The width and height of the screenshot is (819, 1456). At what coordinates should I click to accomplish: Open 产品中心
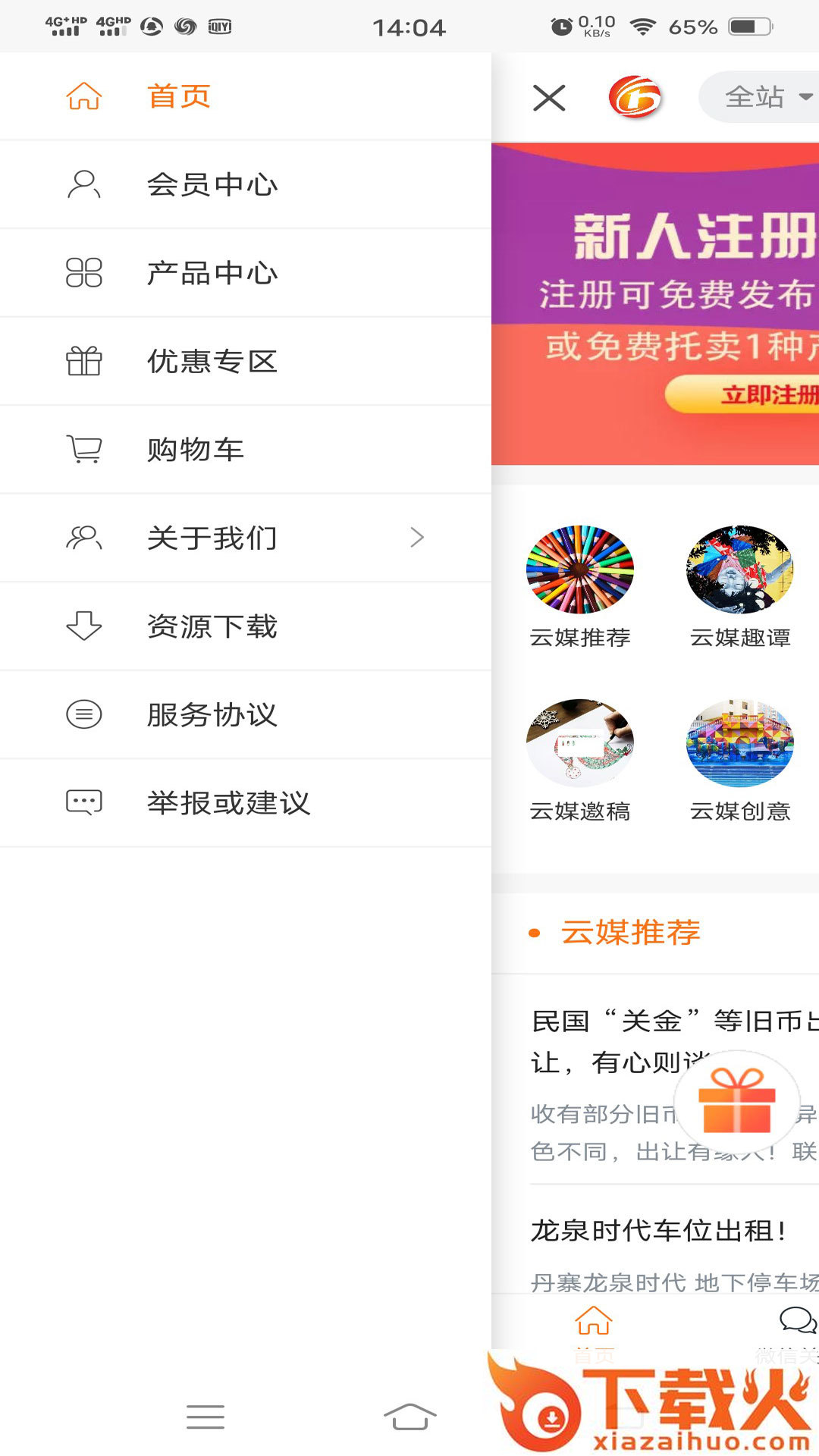[x=212, y=273]
